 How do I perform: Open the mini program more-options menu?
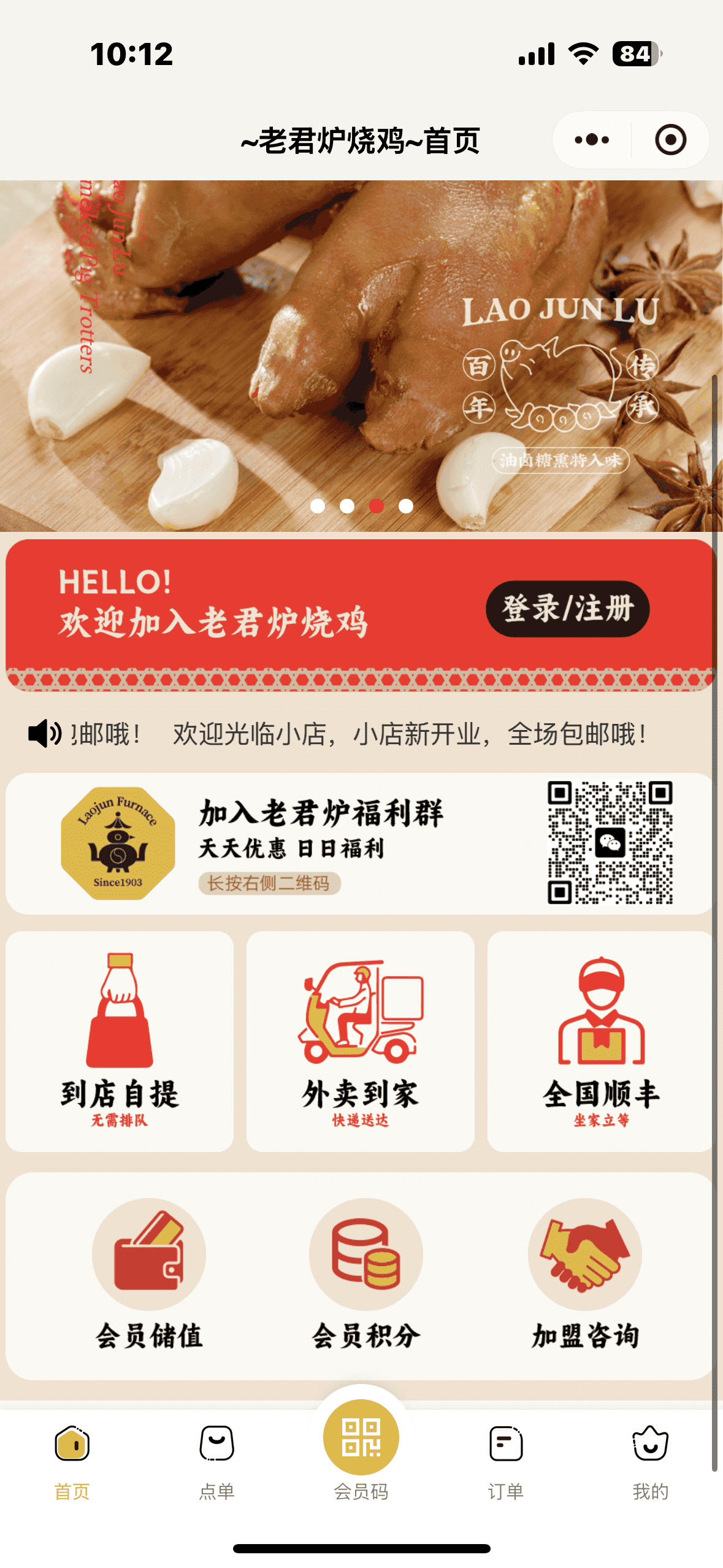[x=592, y=140]
